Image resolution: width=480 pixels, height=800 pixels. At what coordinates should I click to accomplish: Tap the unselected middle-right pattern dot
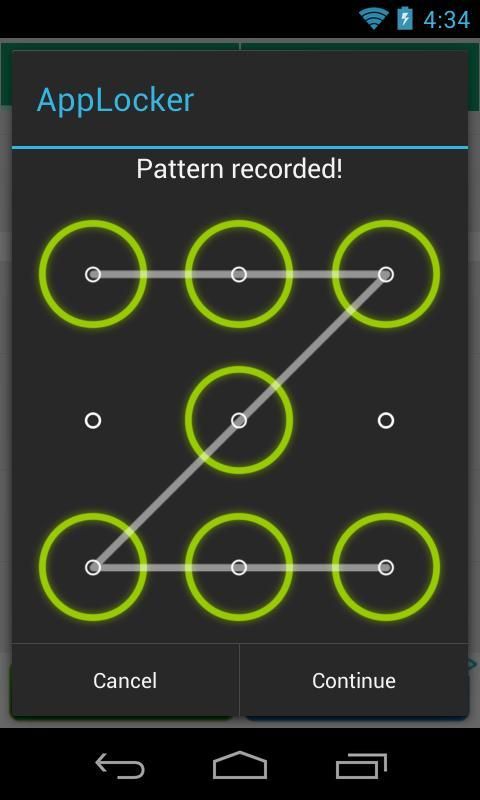point(386,420)
